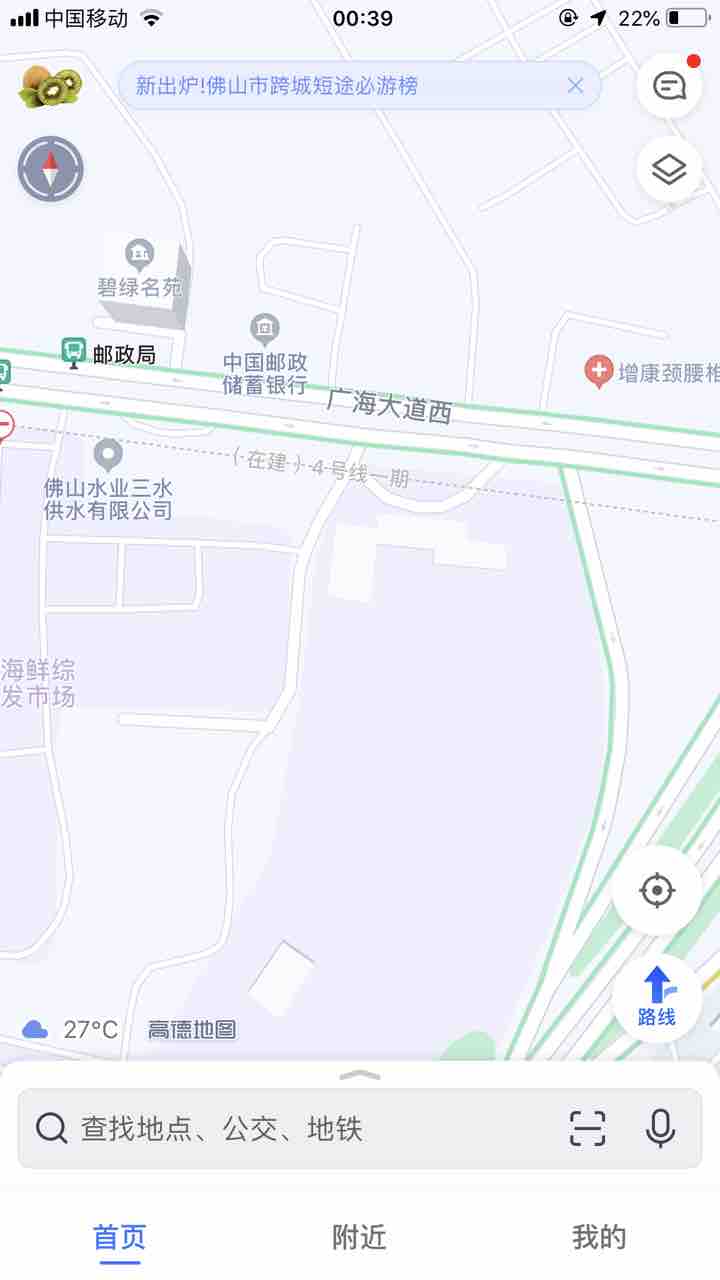Open the map layers selector
Screen dimensions: 720x1280
(x=669, y=169)
